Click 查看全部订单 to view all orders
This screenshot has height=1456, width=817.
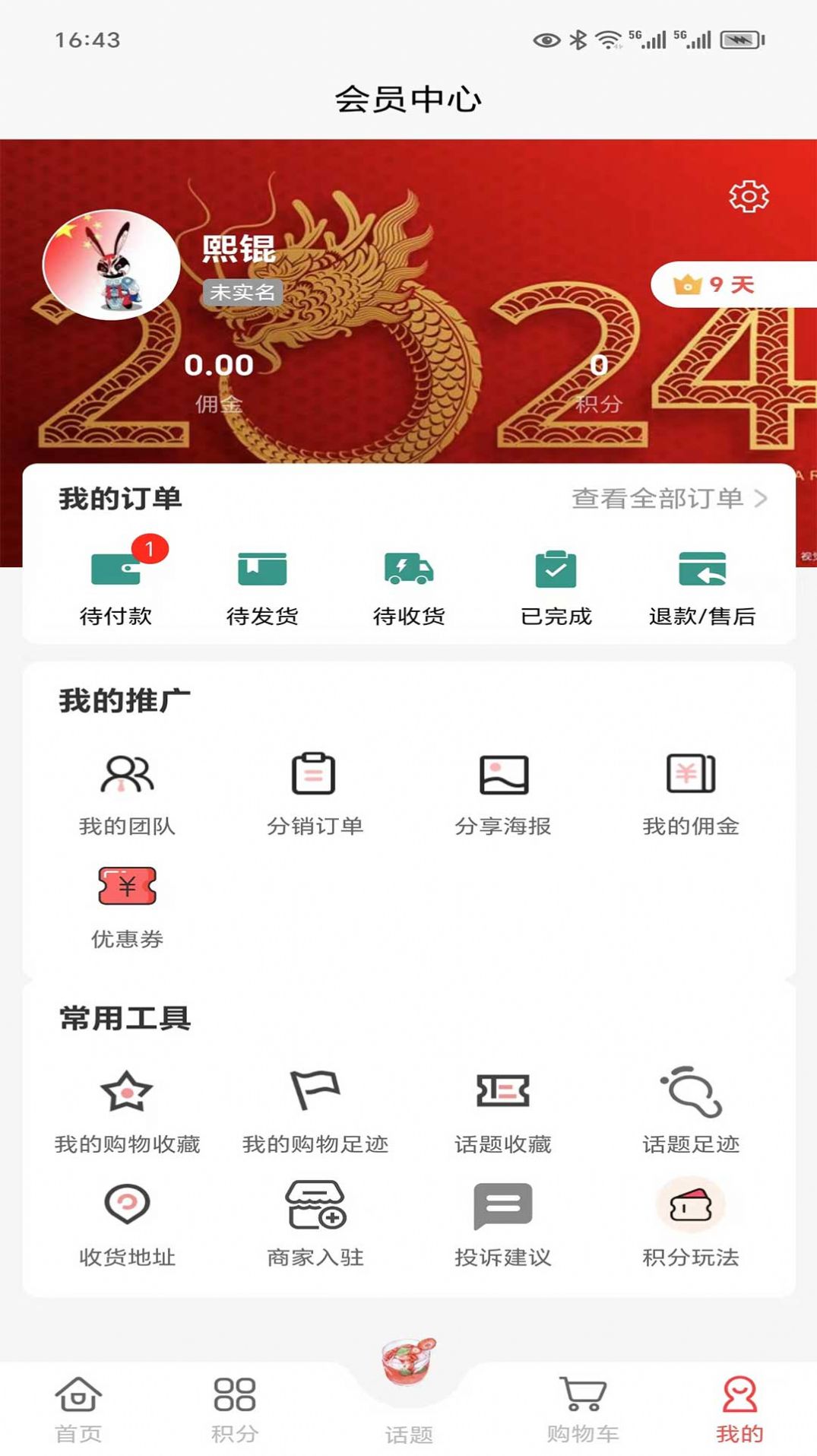click(x=660, y=500)
